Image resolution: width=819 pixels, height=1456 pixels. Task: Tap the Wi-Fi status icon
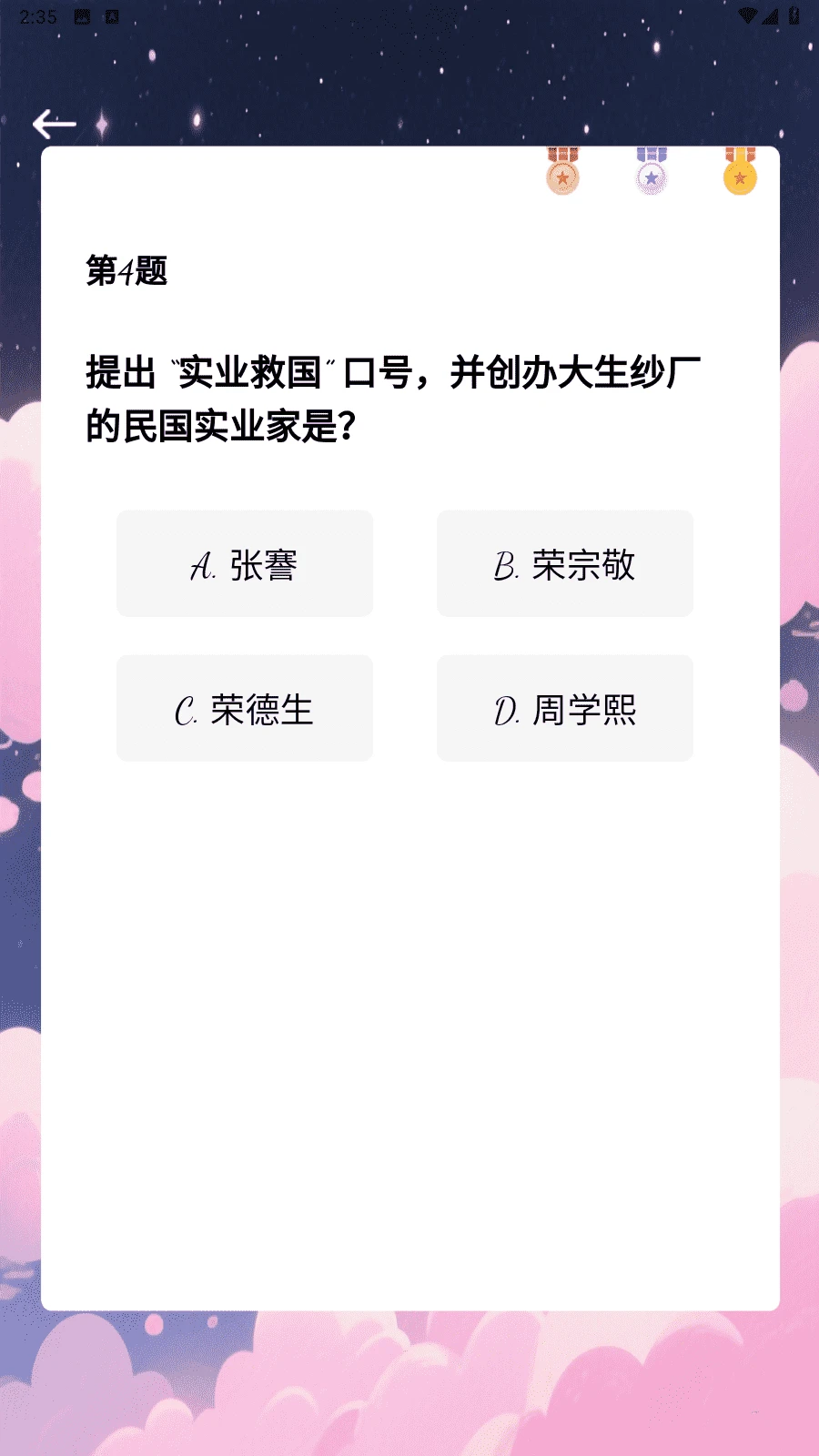[x=748, y=15]
